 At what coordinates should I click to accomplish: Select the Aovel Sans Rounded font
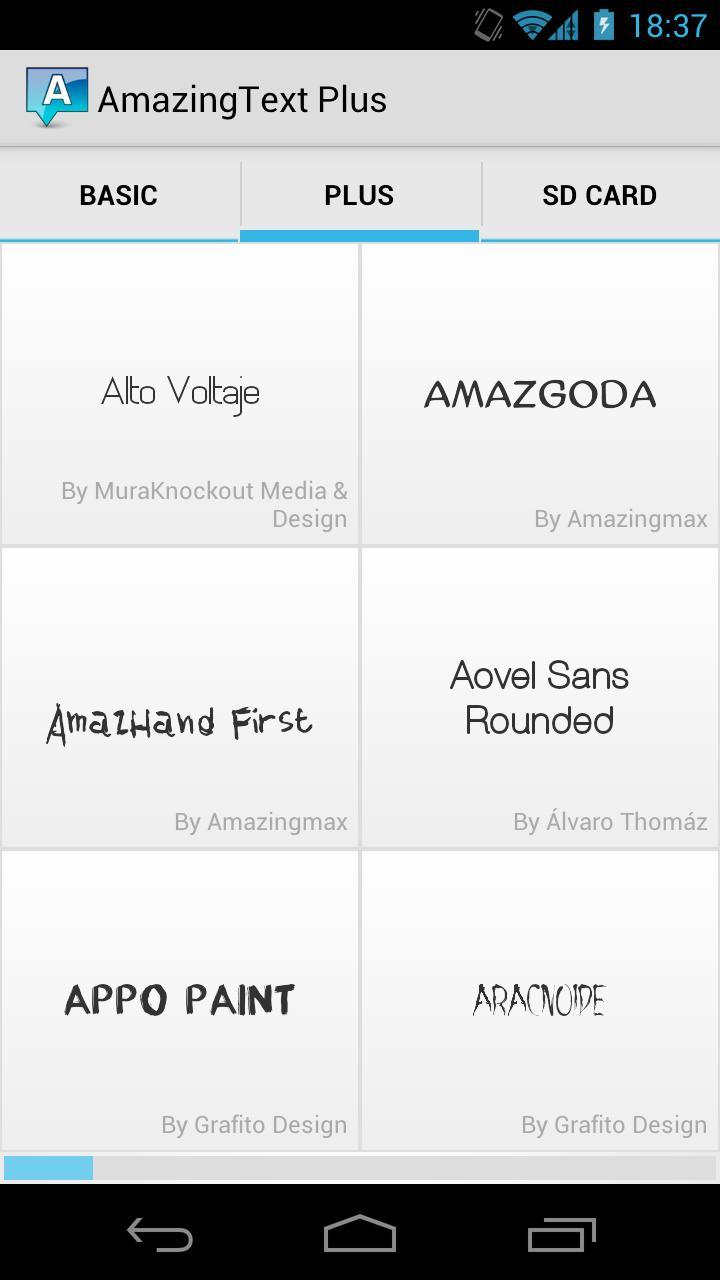pos(540,697)
